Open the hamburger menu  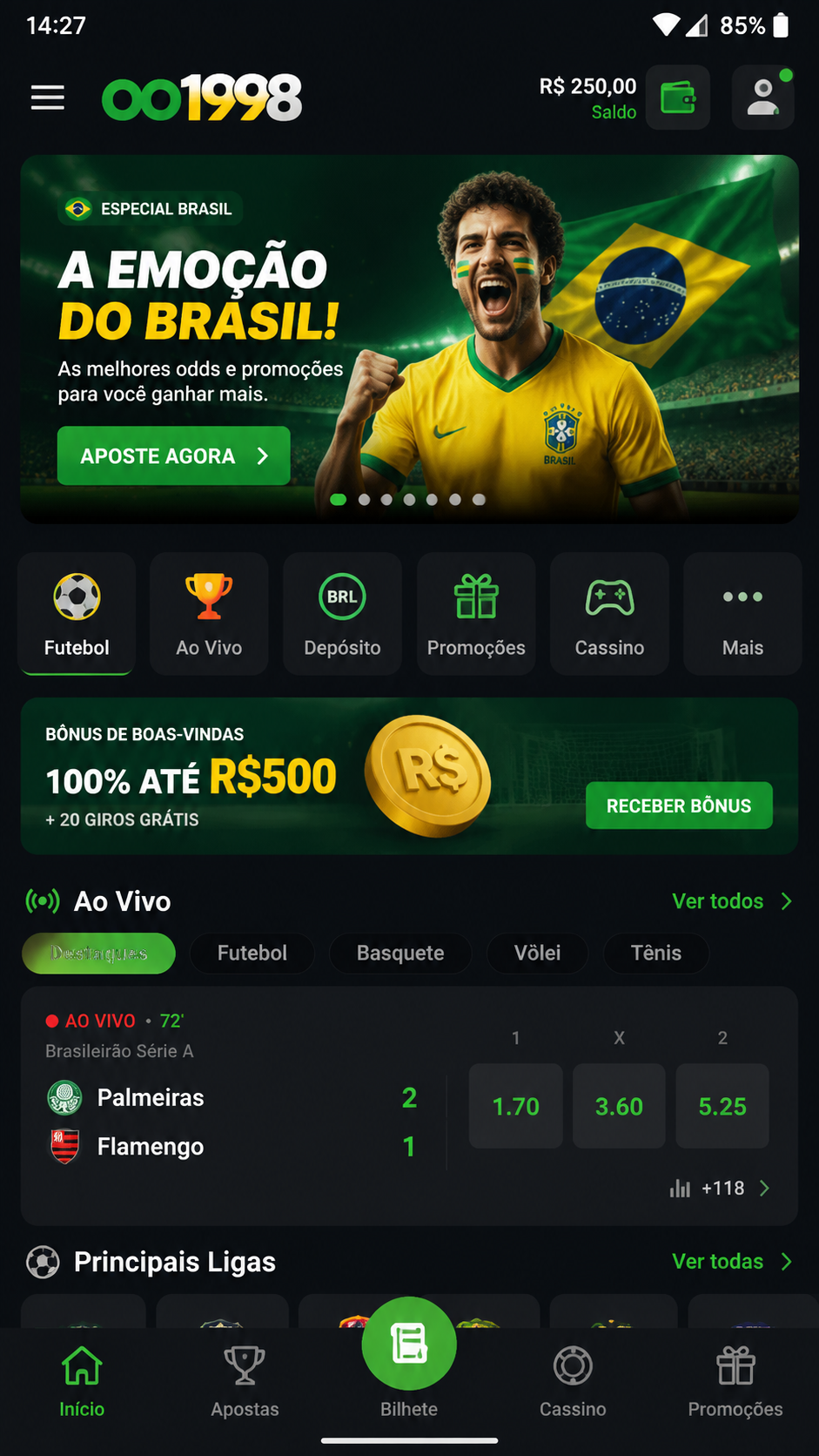48,98
